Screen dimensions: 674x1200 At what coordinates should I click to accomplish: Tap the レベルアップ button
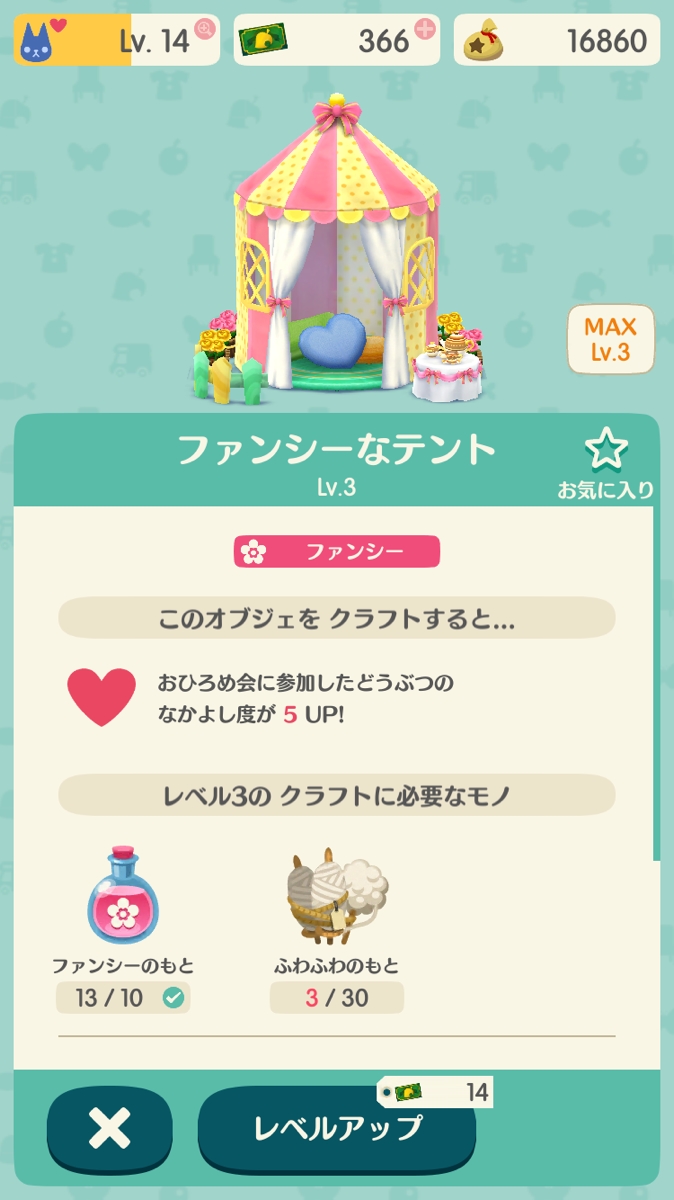tap(337, 1128)
